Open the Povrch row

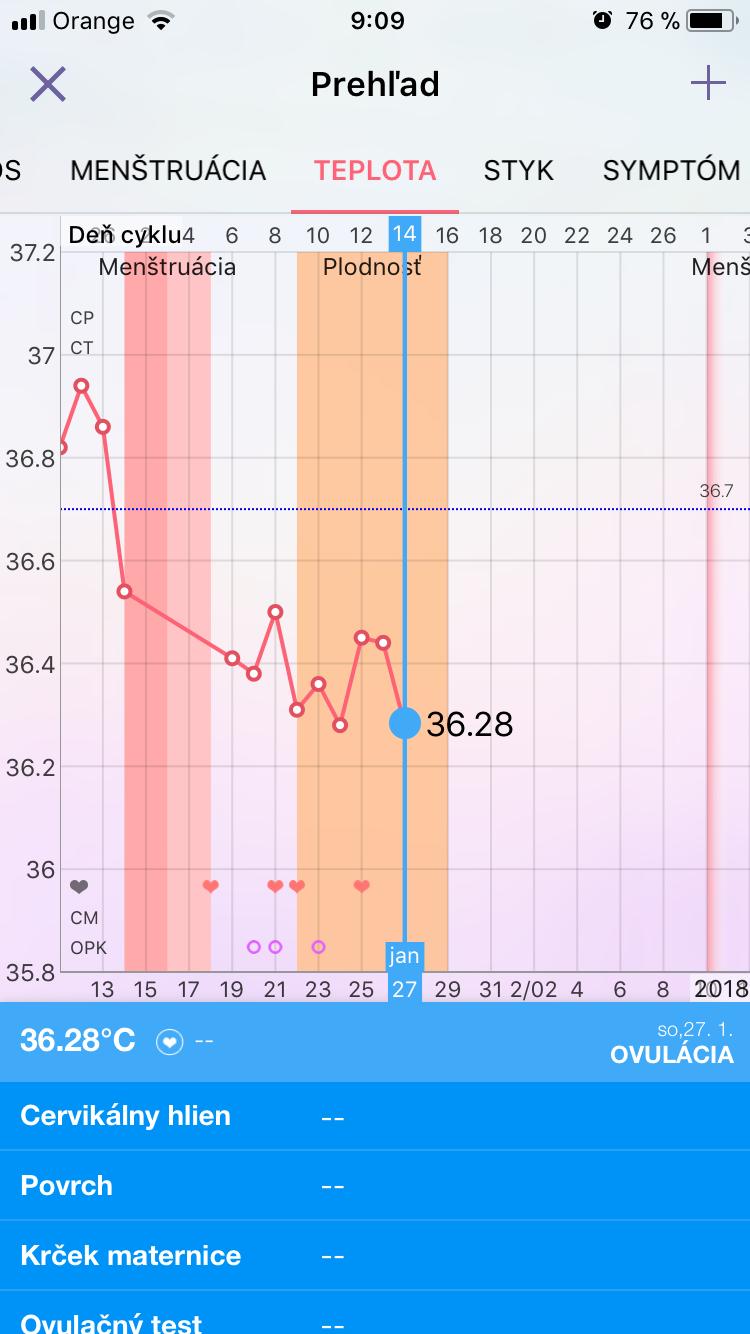375,1186
